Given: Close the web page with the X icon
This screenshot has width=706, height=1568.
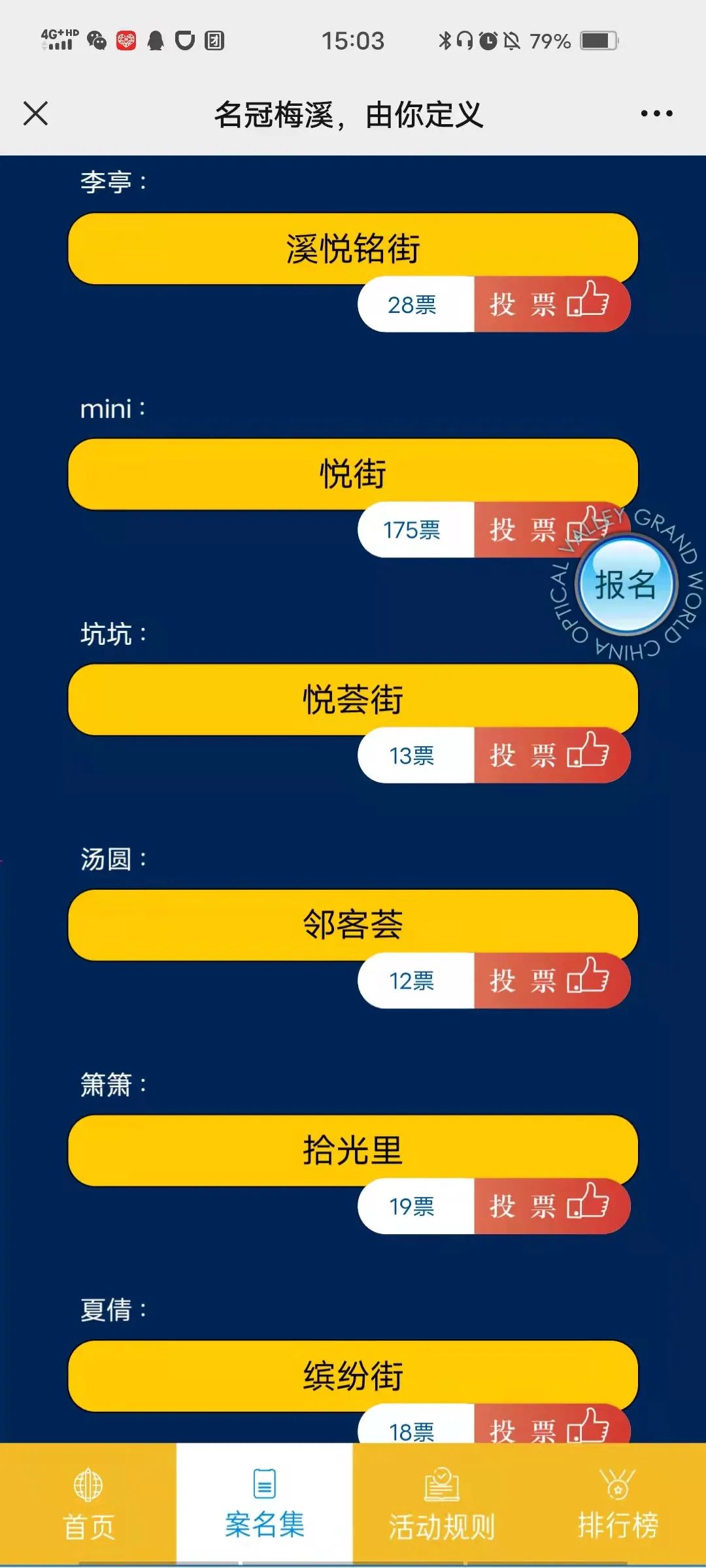Looking at the screenshot, I should tap(35, 114).
